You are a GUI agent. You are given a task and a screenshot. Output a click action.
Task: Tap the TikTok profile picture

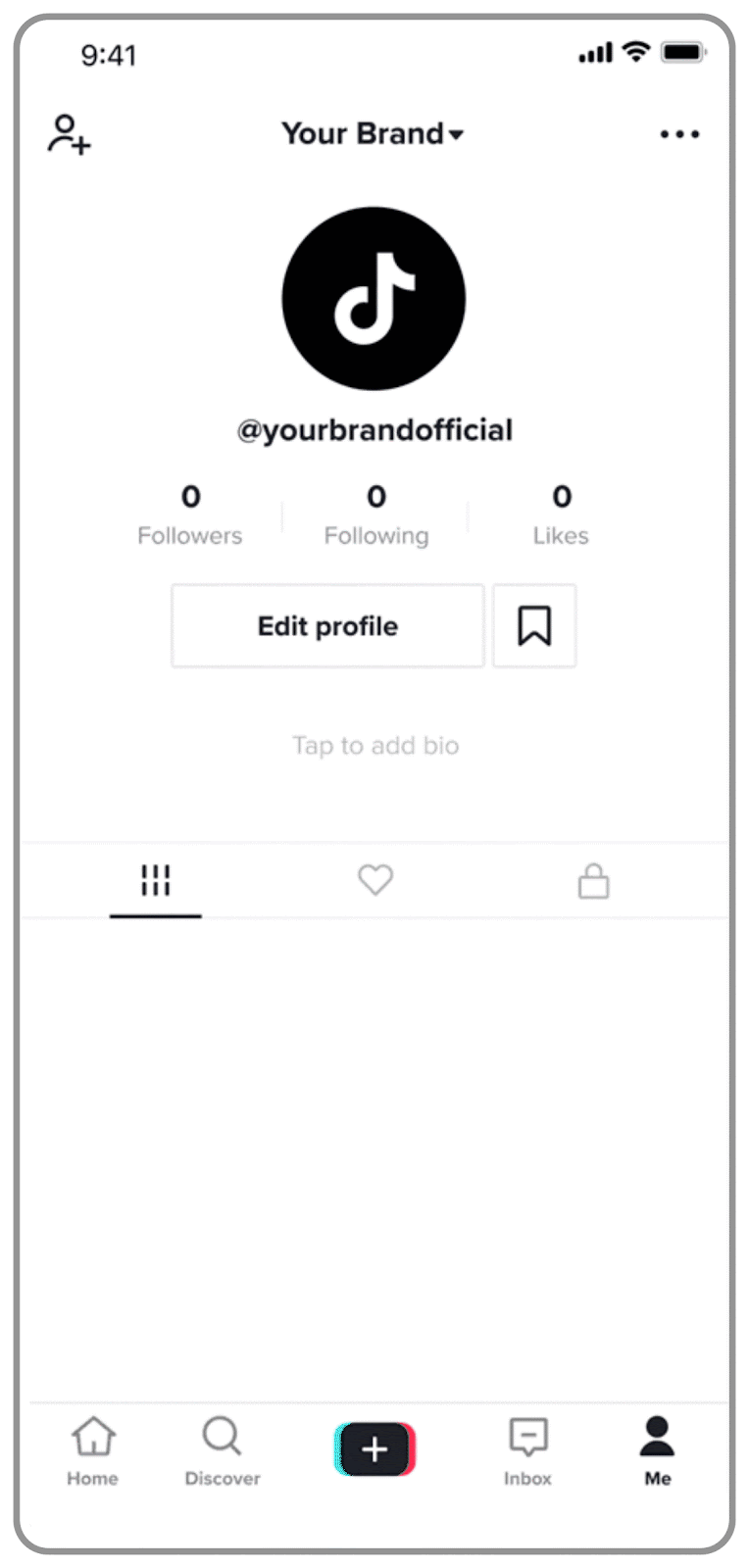(x=374, y=298)
